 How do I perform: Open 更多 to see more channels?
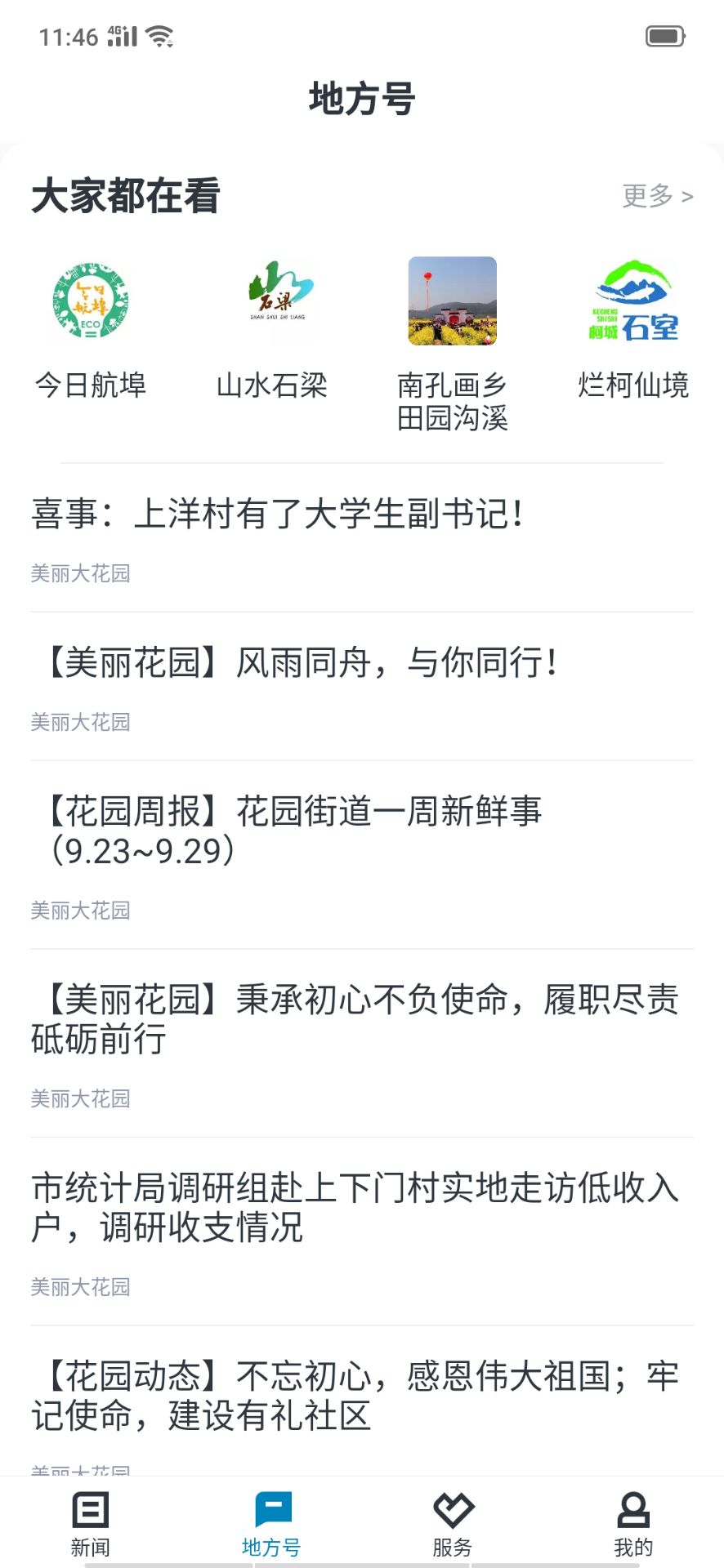click(648, 196)
